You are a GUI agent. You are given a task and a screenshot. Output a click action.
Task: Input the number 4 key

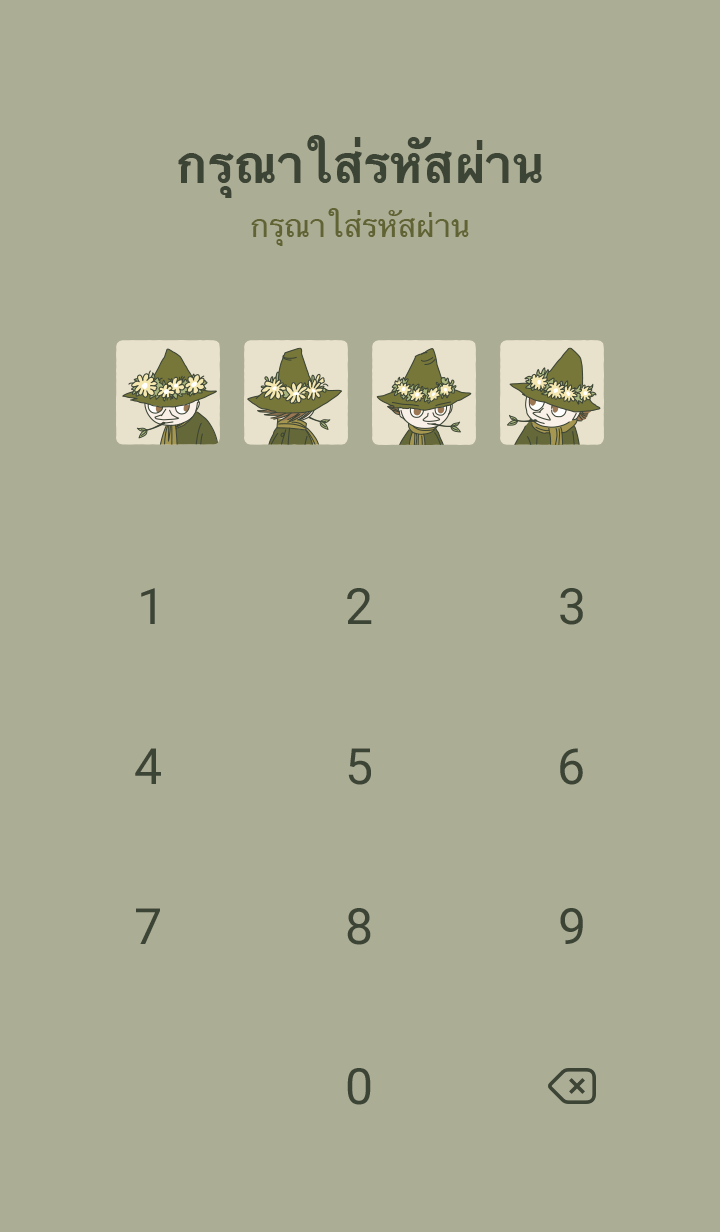(148, 767)
